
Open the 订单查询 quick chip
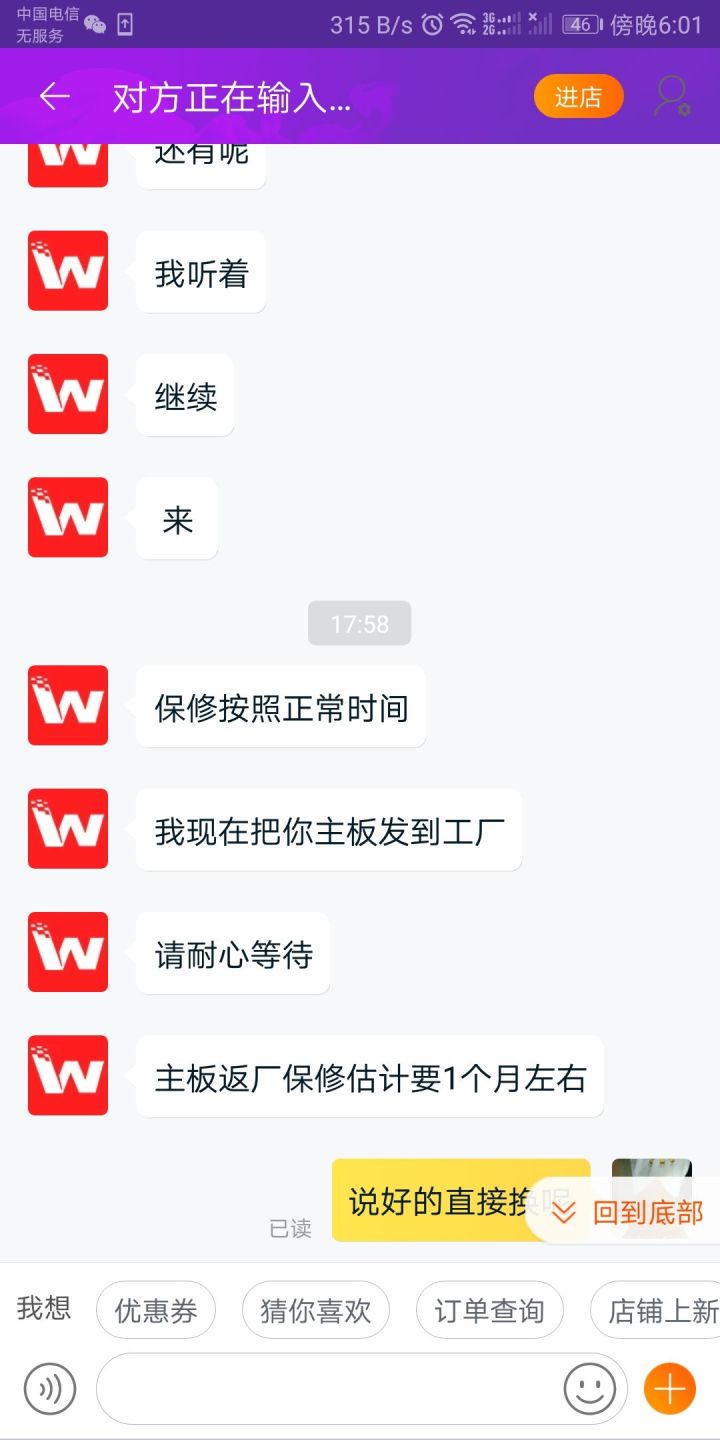tap(488, 1310)
